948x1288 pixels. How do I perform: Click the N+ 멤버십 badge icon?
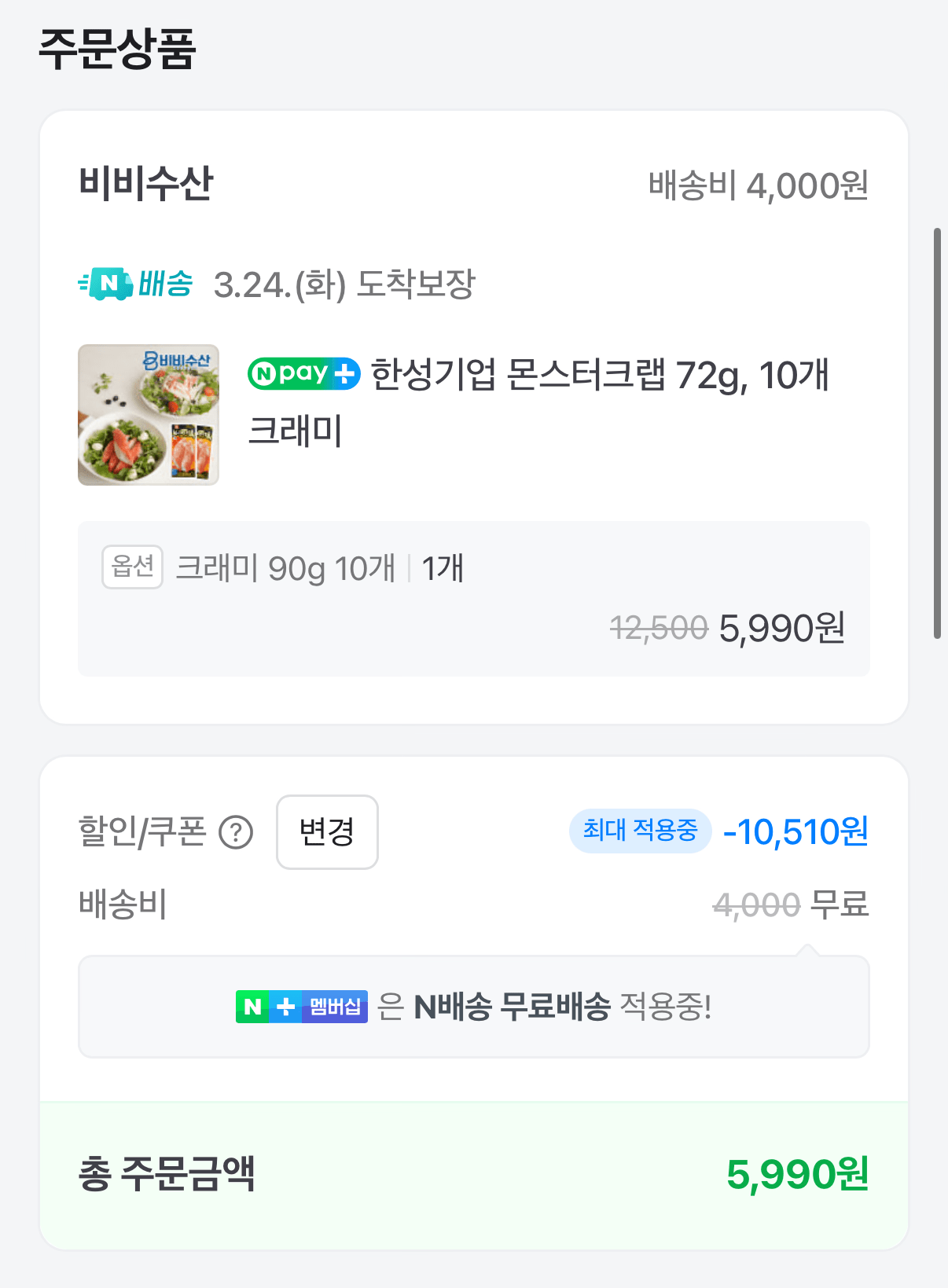(301, 1007)
